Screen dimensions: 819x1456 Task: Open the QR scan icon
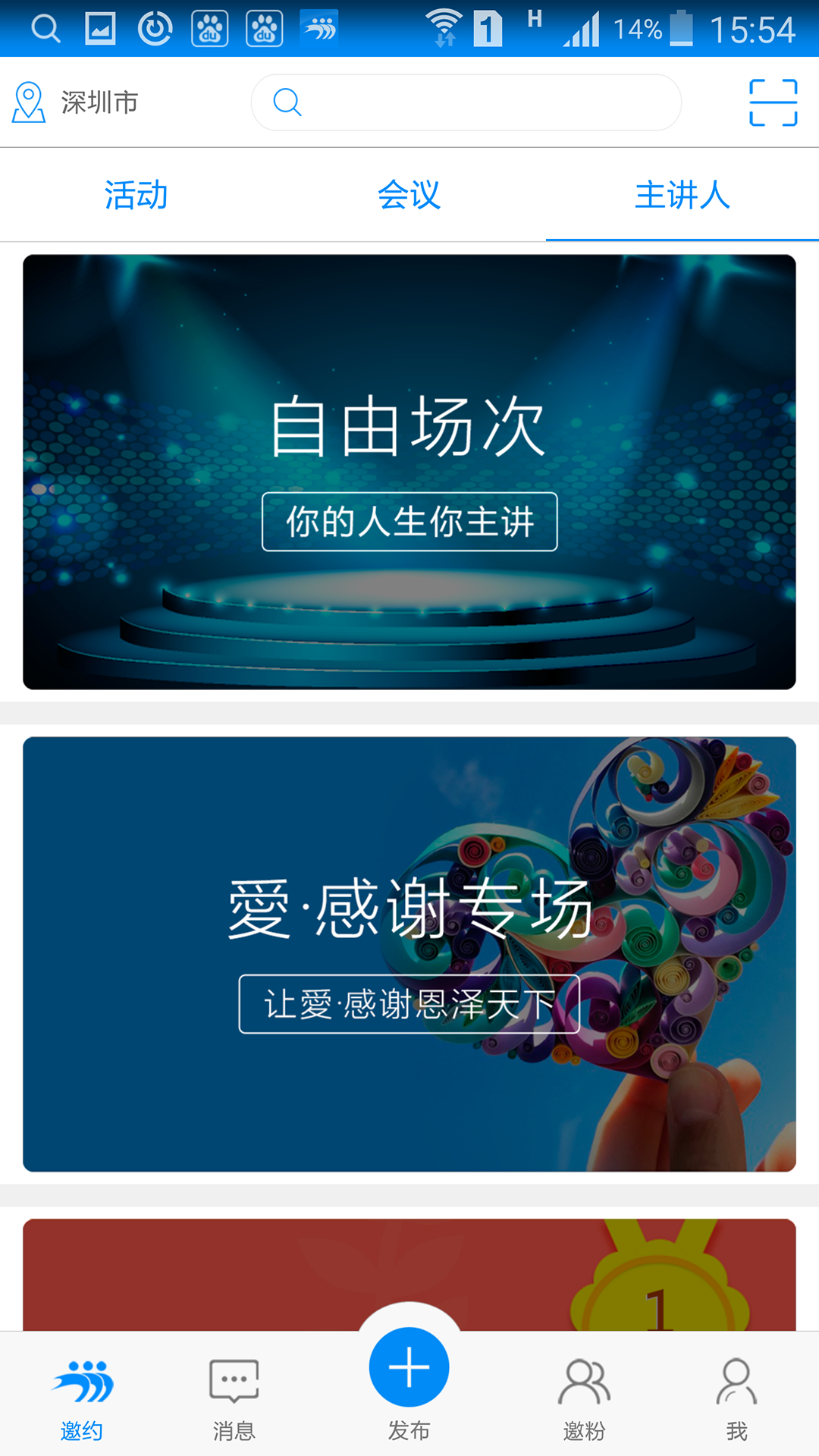(x=773, y=102)
